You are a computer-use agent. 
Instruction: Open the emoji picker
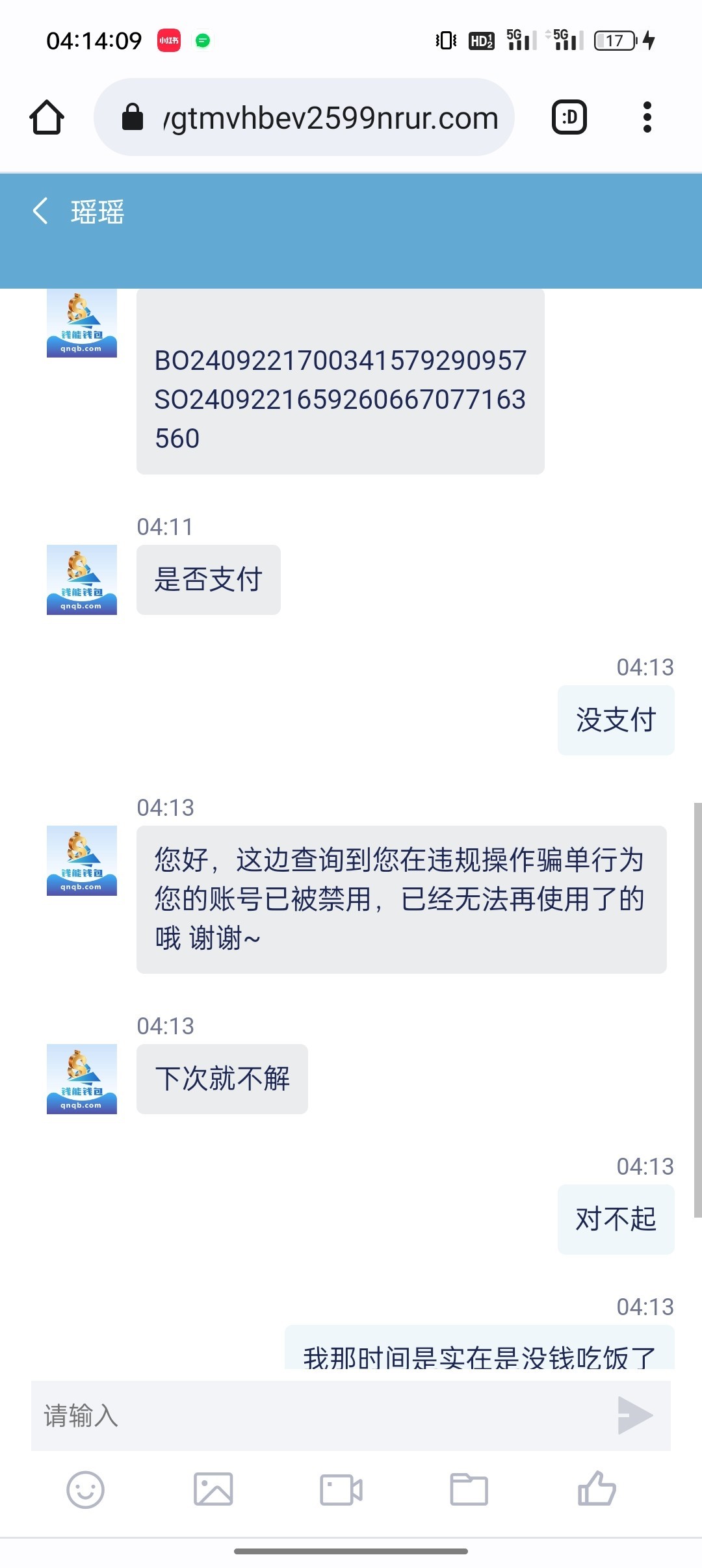coord(85,1489)
